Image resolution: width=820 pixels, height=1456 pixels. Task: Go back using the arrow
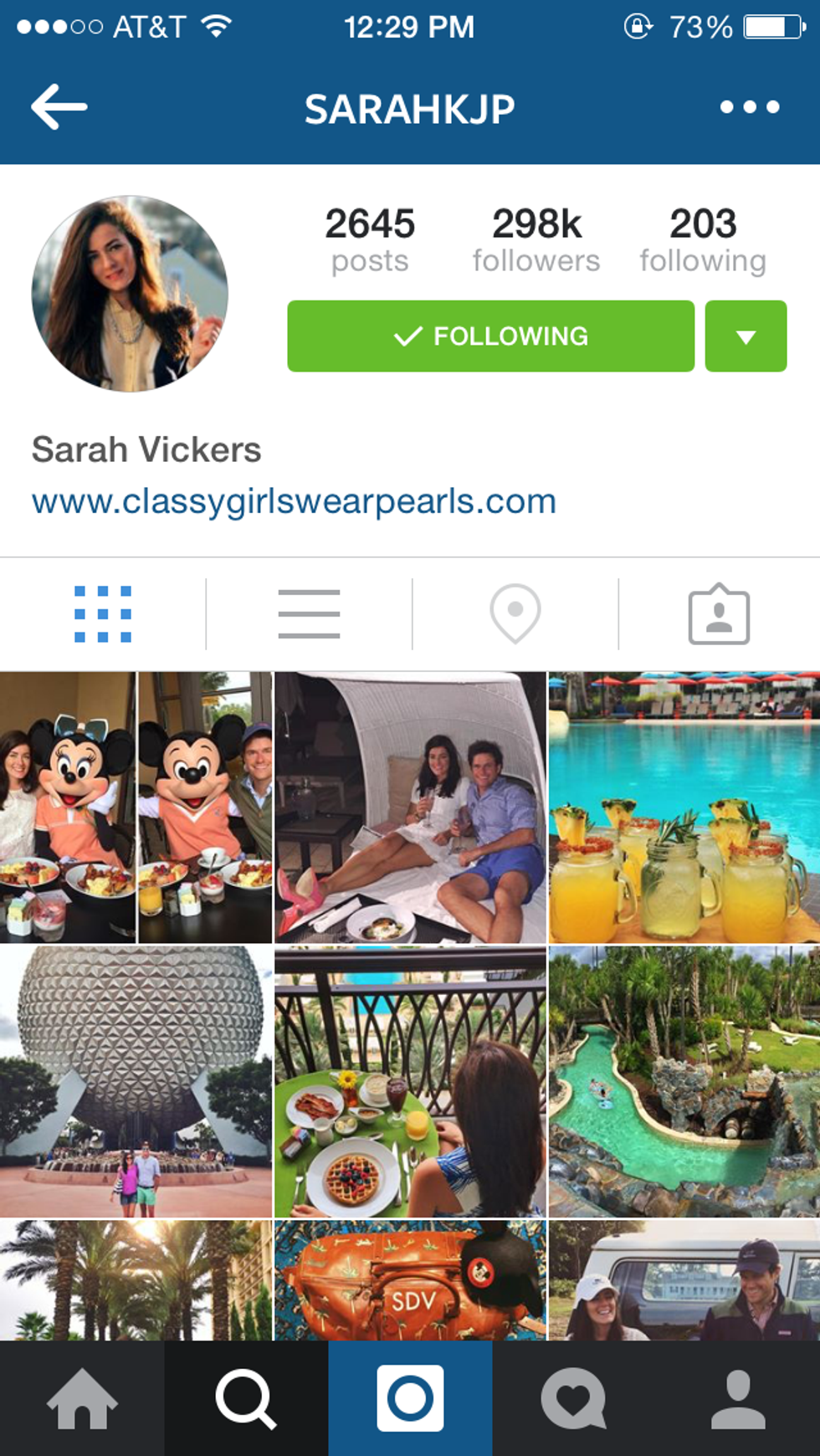59,107
